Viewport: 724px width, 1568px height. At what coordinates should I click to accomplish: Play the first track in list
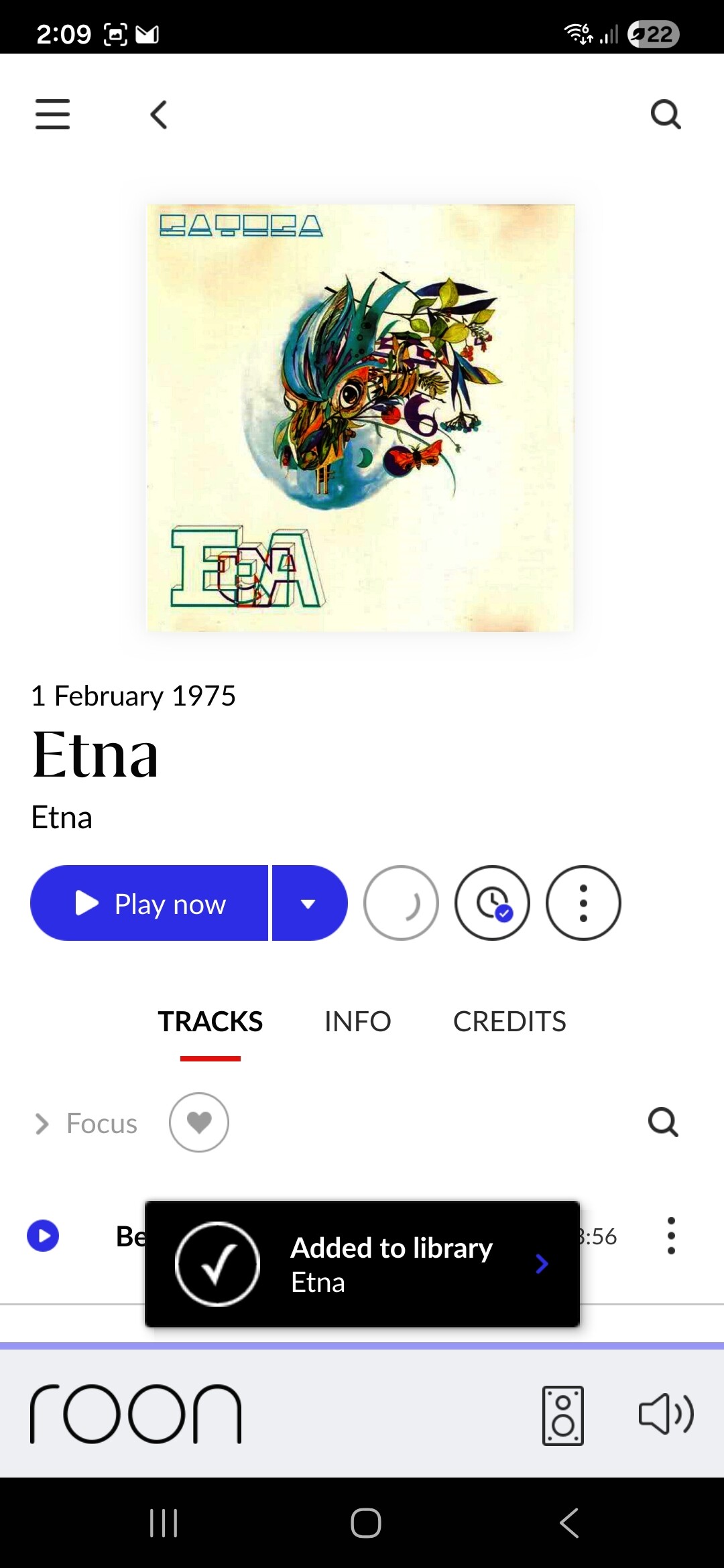[x=43, y=1236]
